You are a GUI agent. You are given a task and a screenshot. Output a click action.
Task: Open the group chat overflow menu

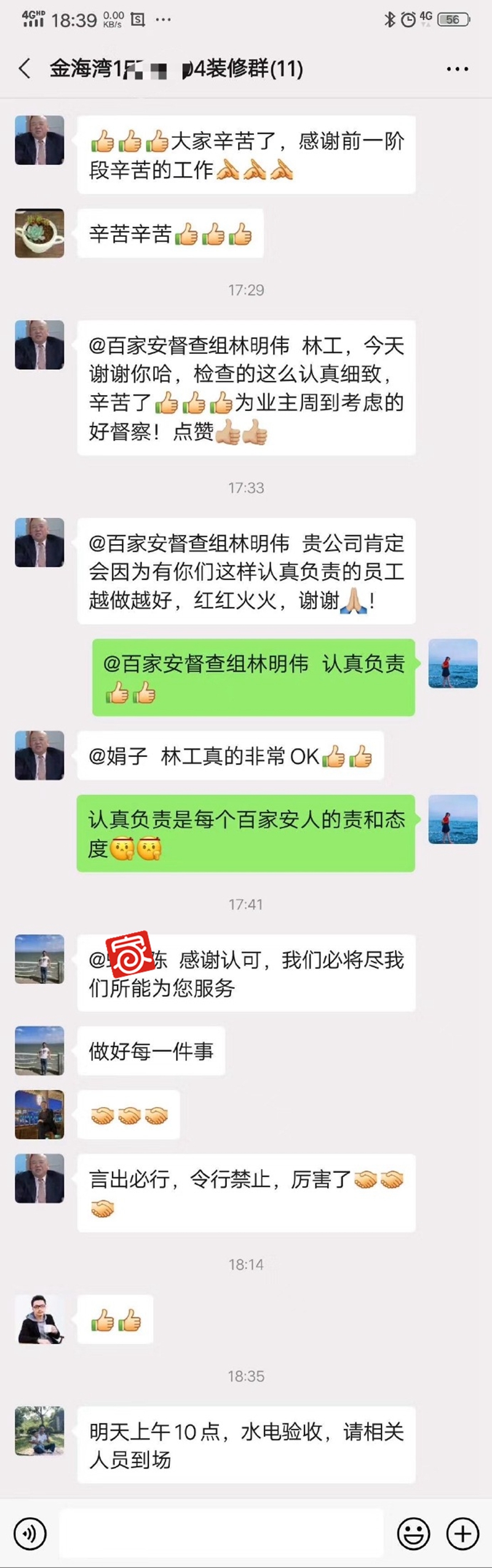pos(457,69)
